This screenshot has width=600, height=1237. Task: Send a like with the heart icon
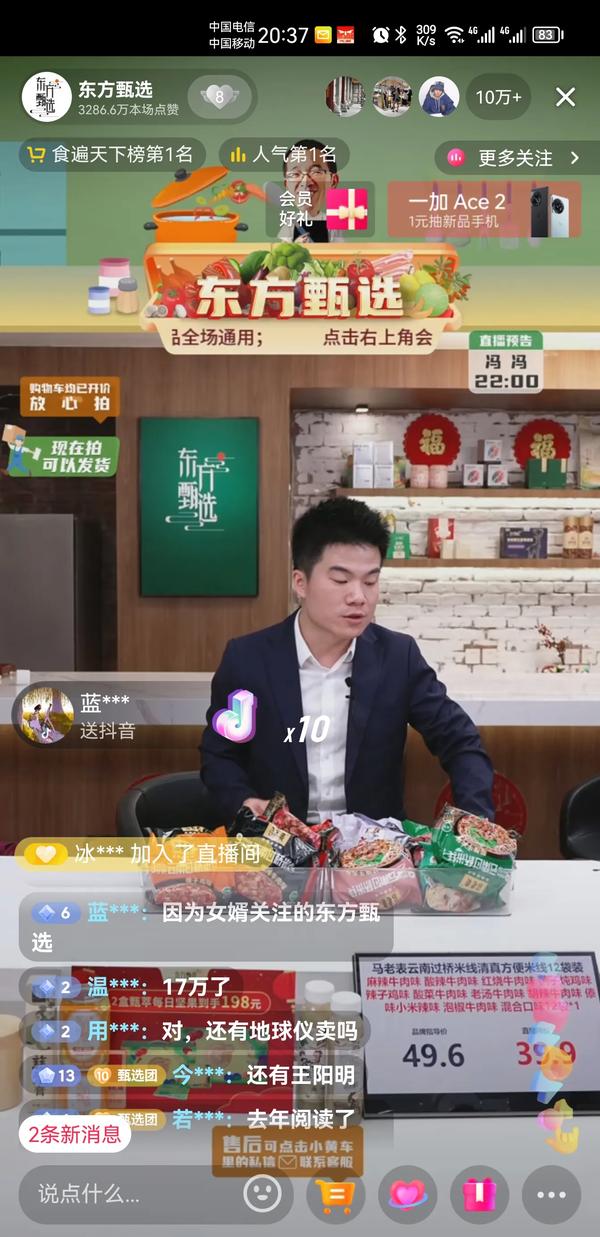click(x=407, y=1194)
